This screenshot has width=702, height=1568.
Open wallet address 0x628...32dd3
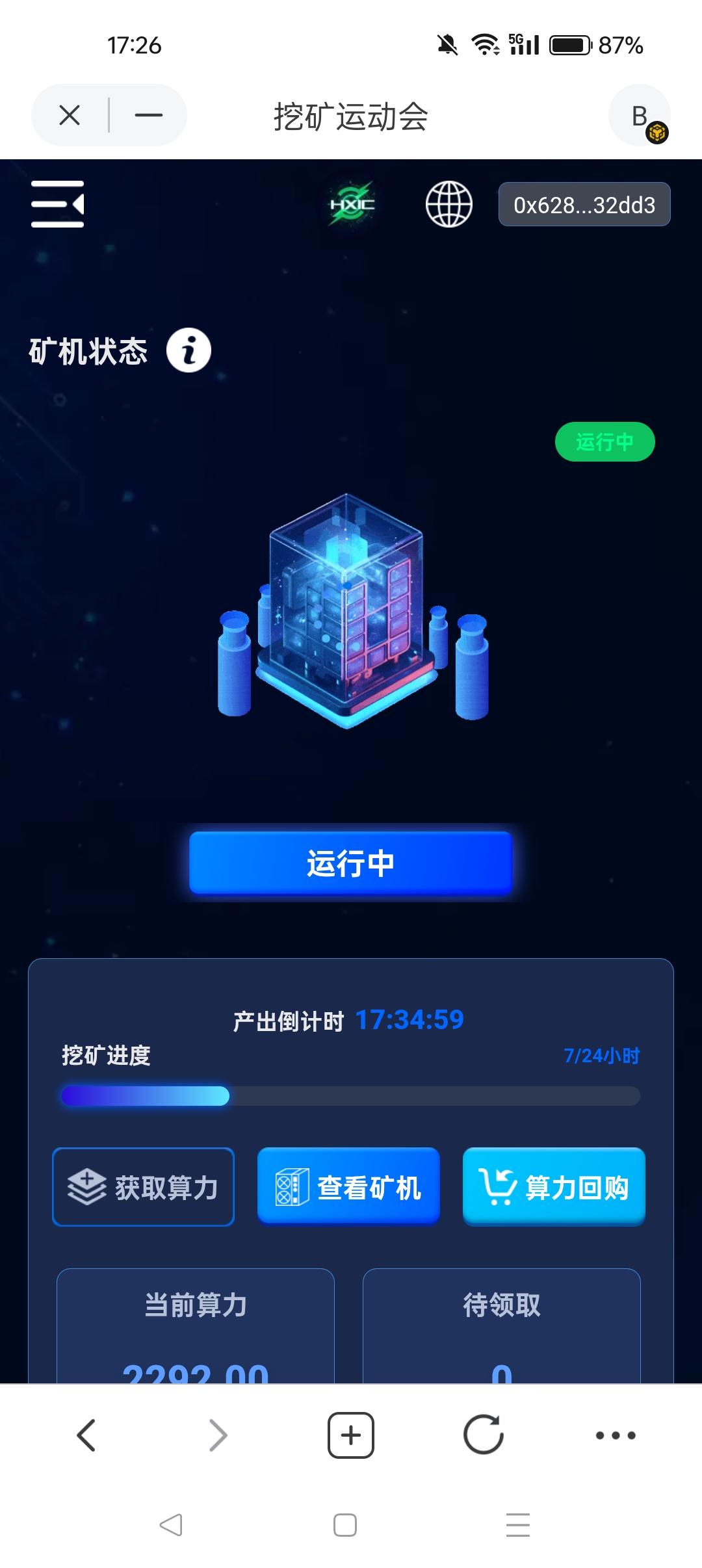pyautogui.click(x=584, y=205)
